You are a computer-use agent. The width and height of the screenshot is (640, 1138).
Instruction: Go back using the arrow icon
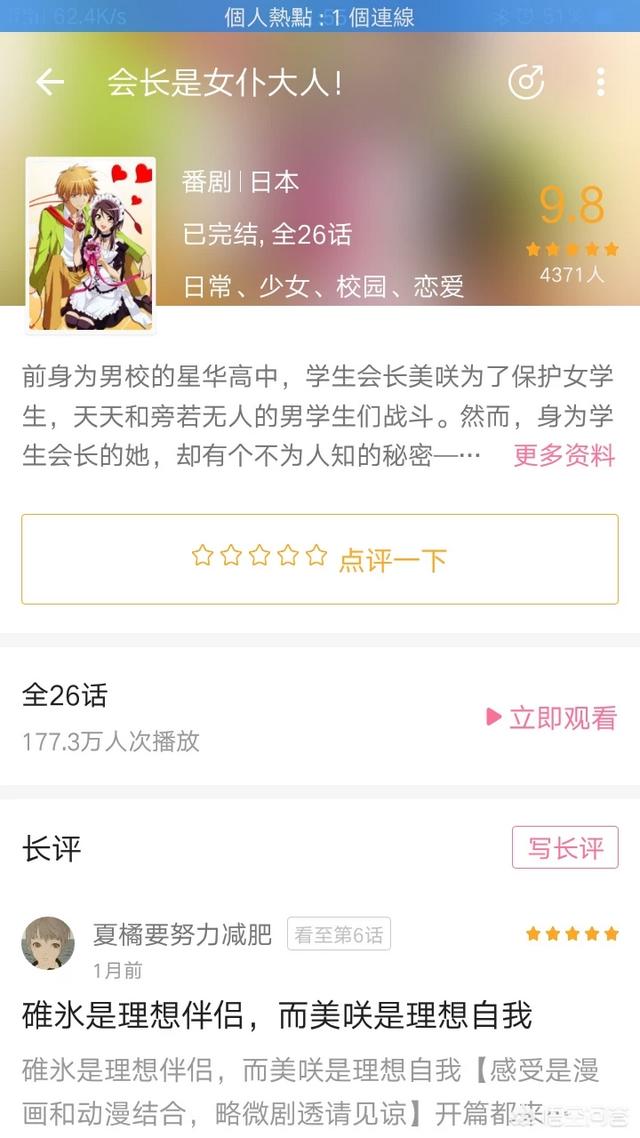click(49, 82)
